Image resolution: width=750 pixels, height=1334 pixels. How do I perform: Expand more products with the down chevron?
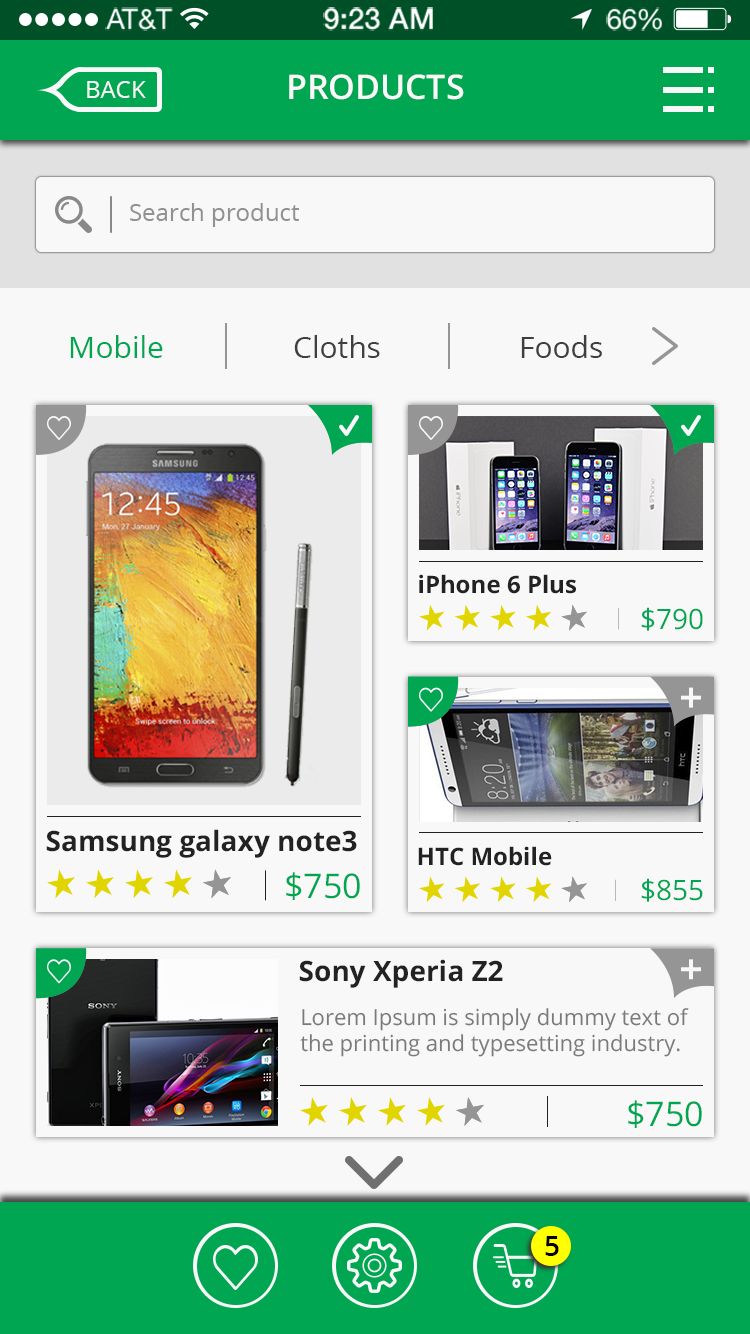coord(374,1171)
